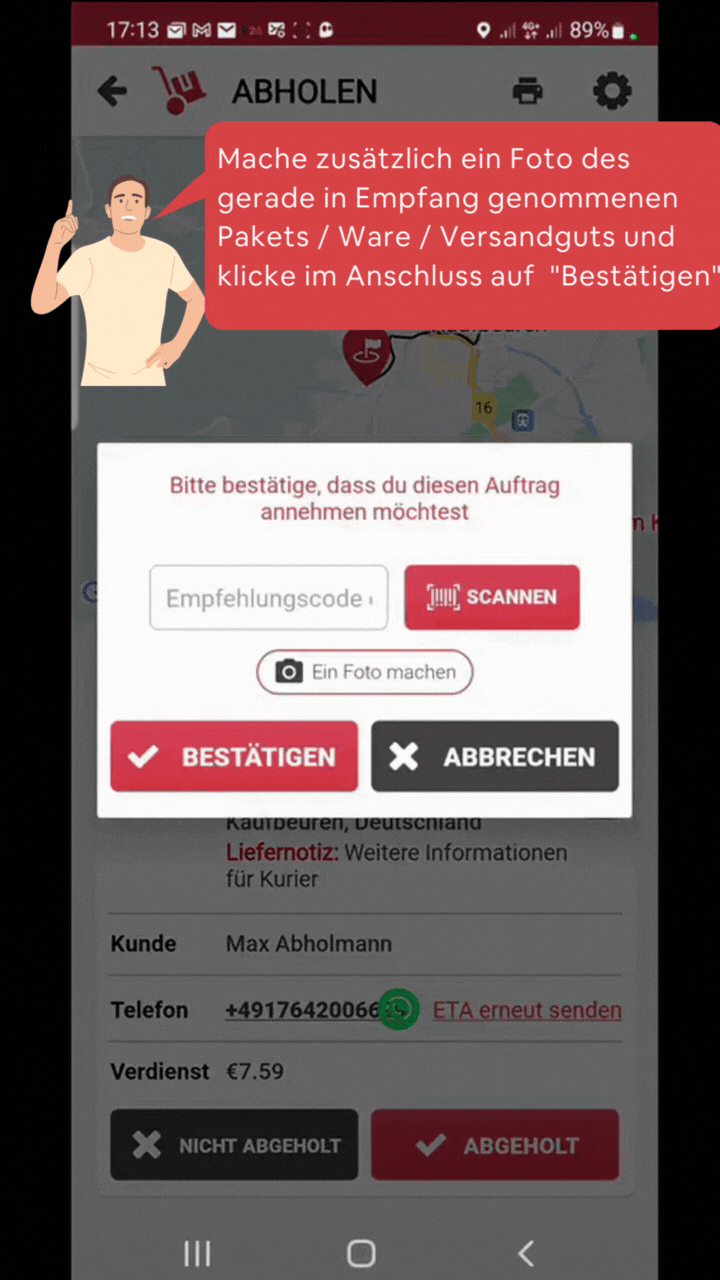Tap the ETA erneut senden link
Screen dimensions: 720x1280
click(x=527, y=1010)
